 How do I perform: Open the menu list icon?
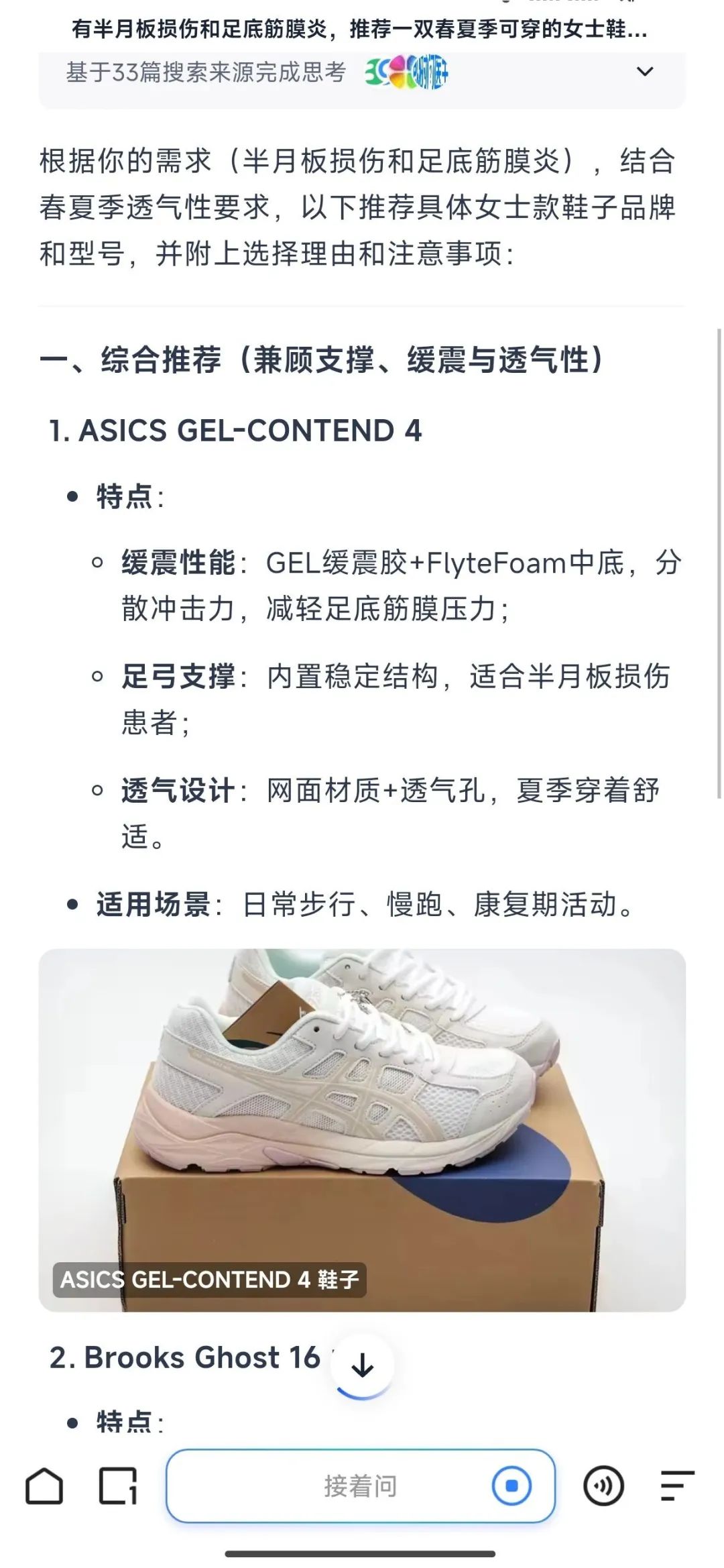pyautogui.click(x=676, y=1486)
